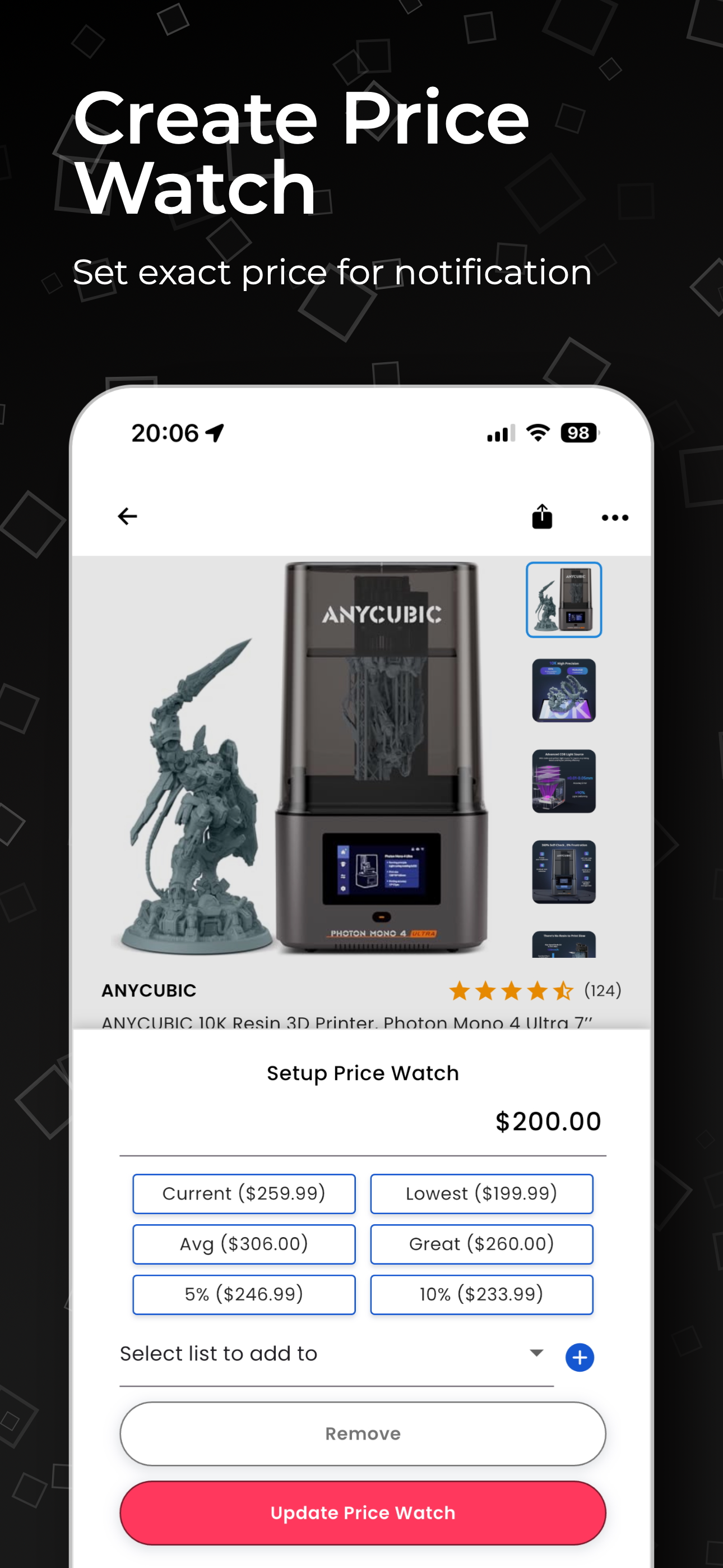Choose the Great ($260.00) price option
723x1568 pixels.
click(481, 1244)
